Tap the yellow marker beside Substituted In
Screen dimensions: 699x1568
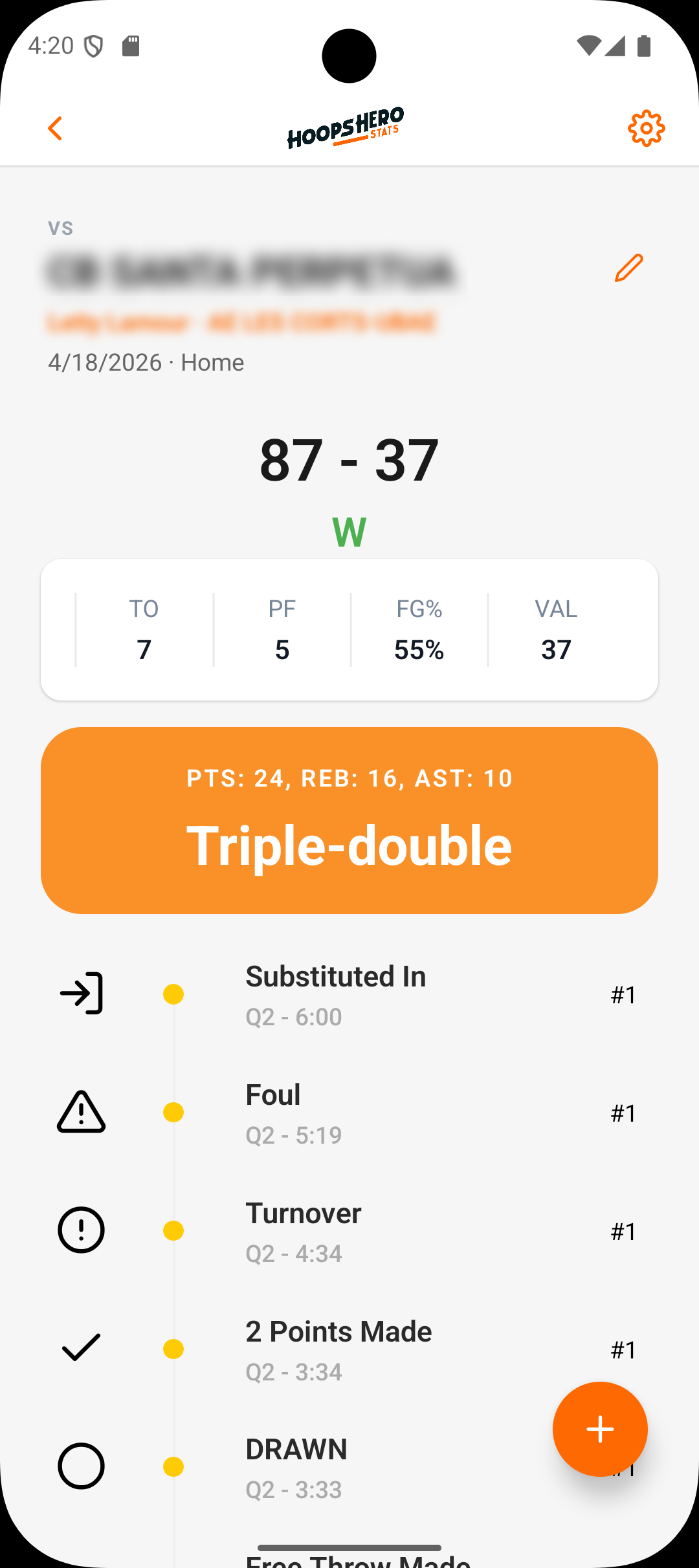(173, 994)
